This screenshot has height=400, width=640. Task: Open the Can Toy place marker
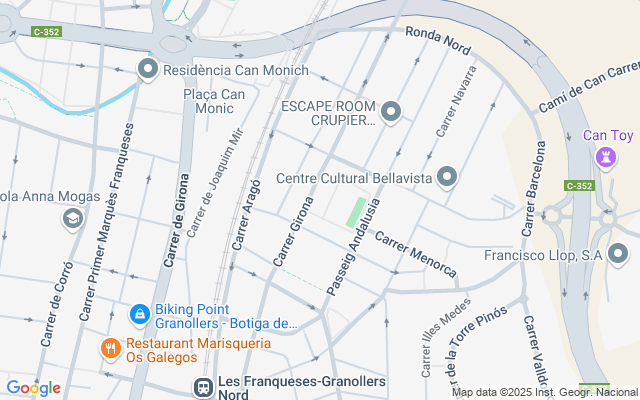(606, 157)
